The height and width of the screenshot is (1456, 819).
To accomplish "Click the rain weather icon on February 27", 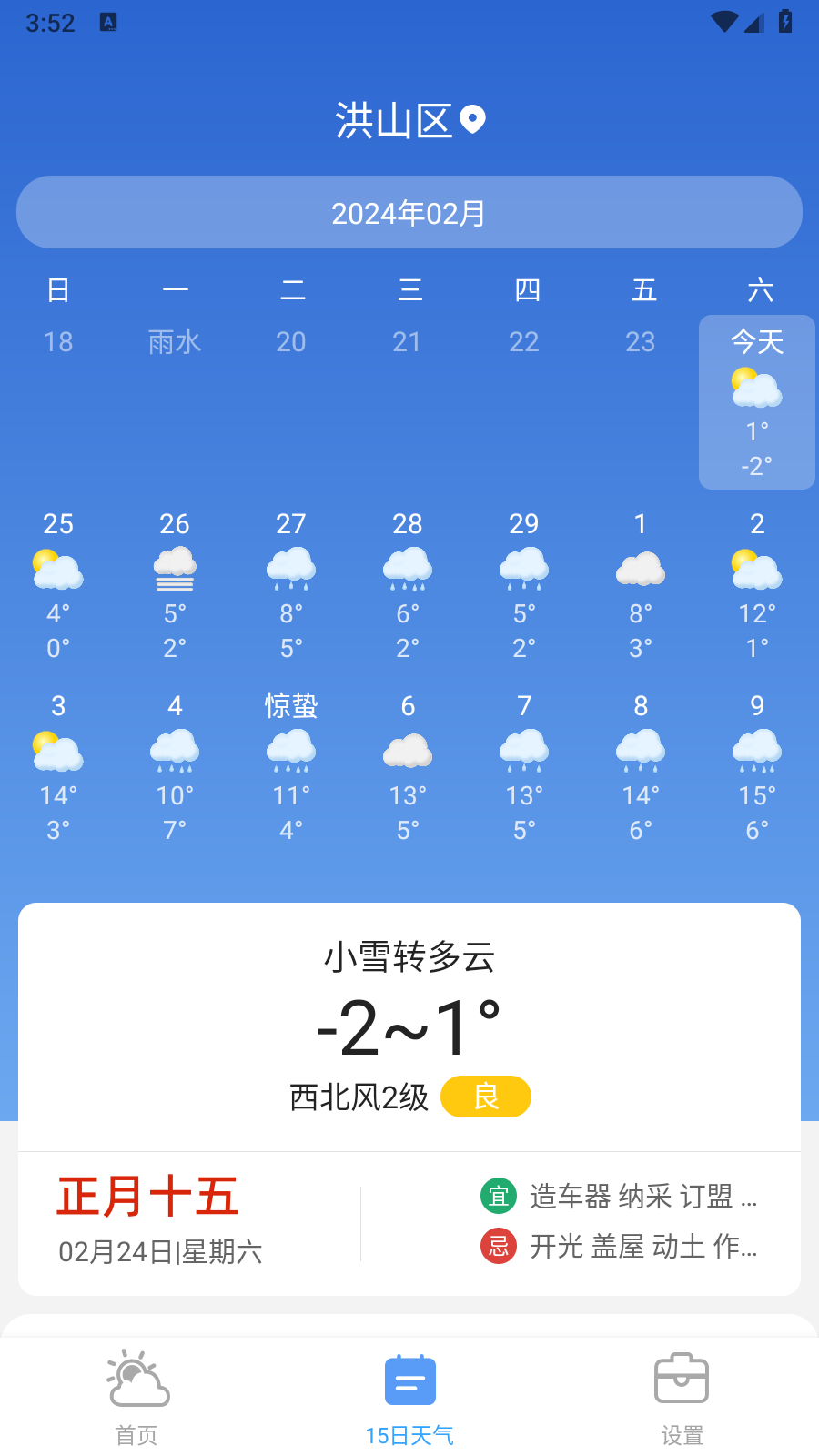I will tap(290, 569).
